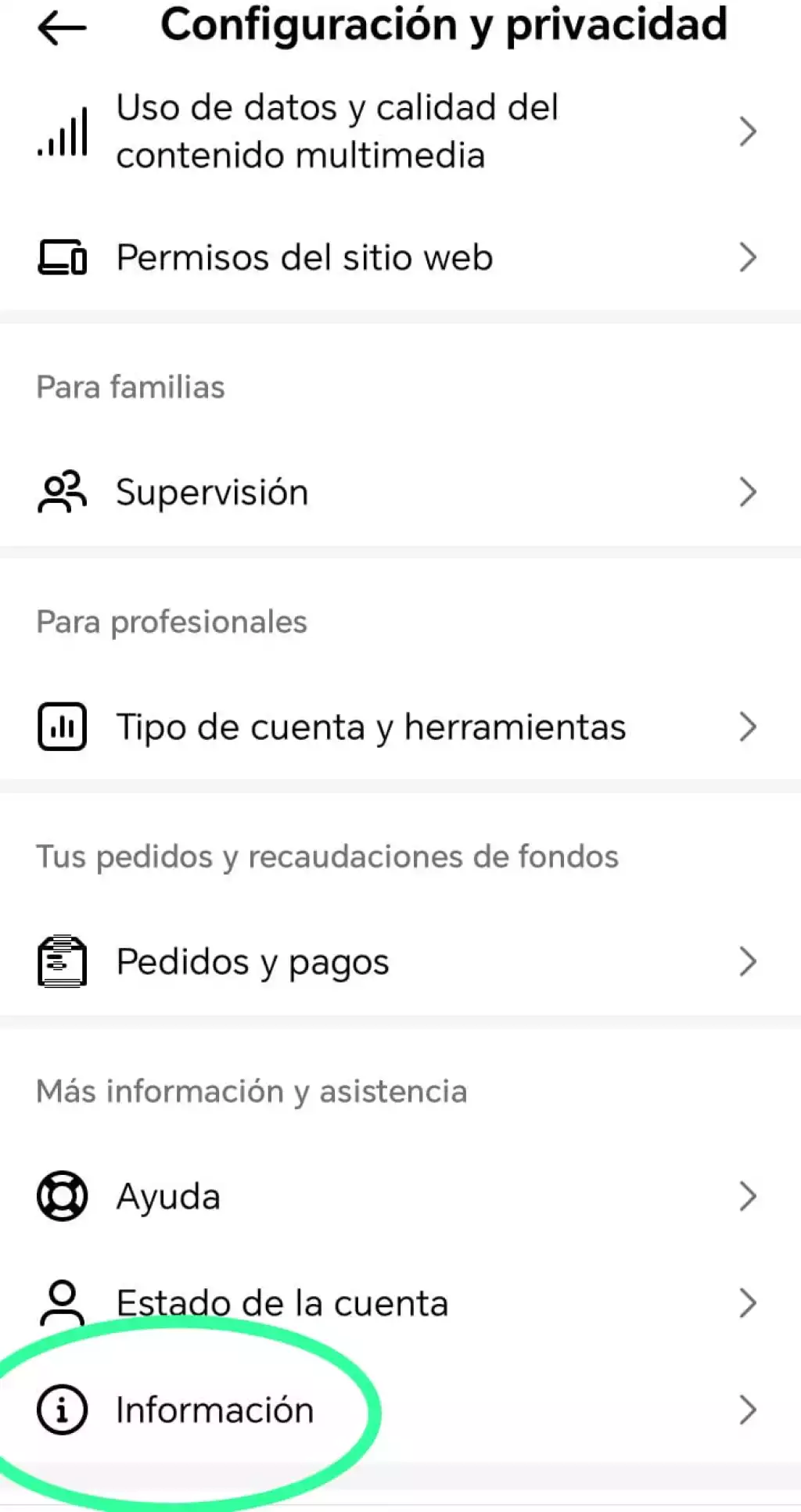801x1512 pixels.
Task: Go back from Configuración y privacidad
Action: 62,28
